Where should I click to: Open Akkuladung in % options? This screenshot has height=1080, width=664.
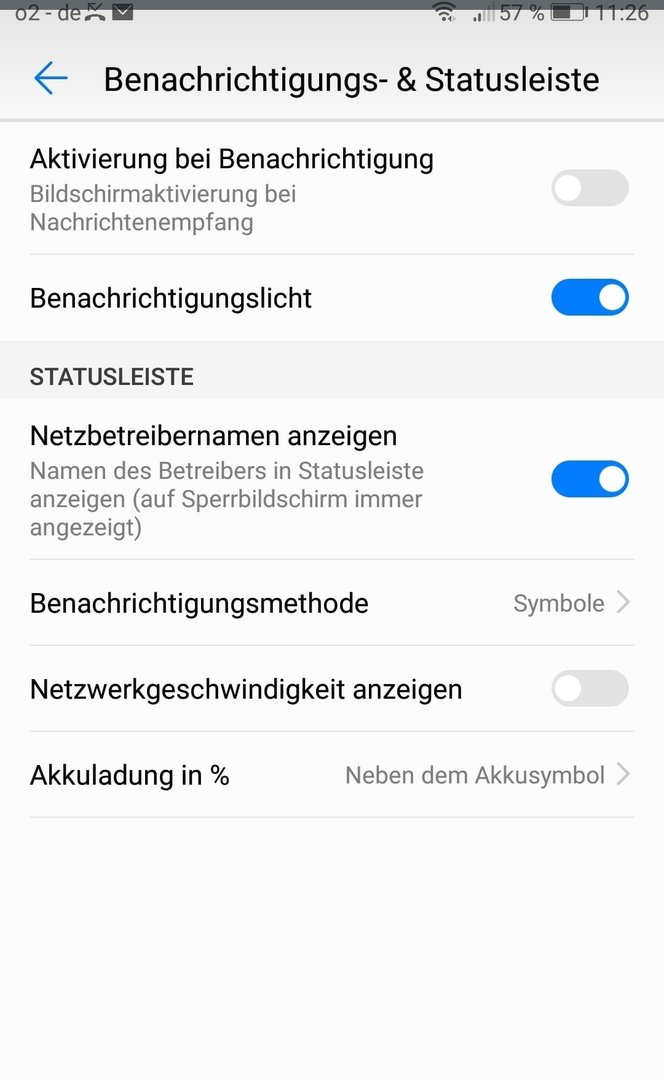click(x=332, y=775)
